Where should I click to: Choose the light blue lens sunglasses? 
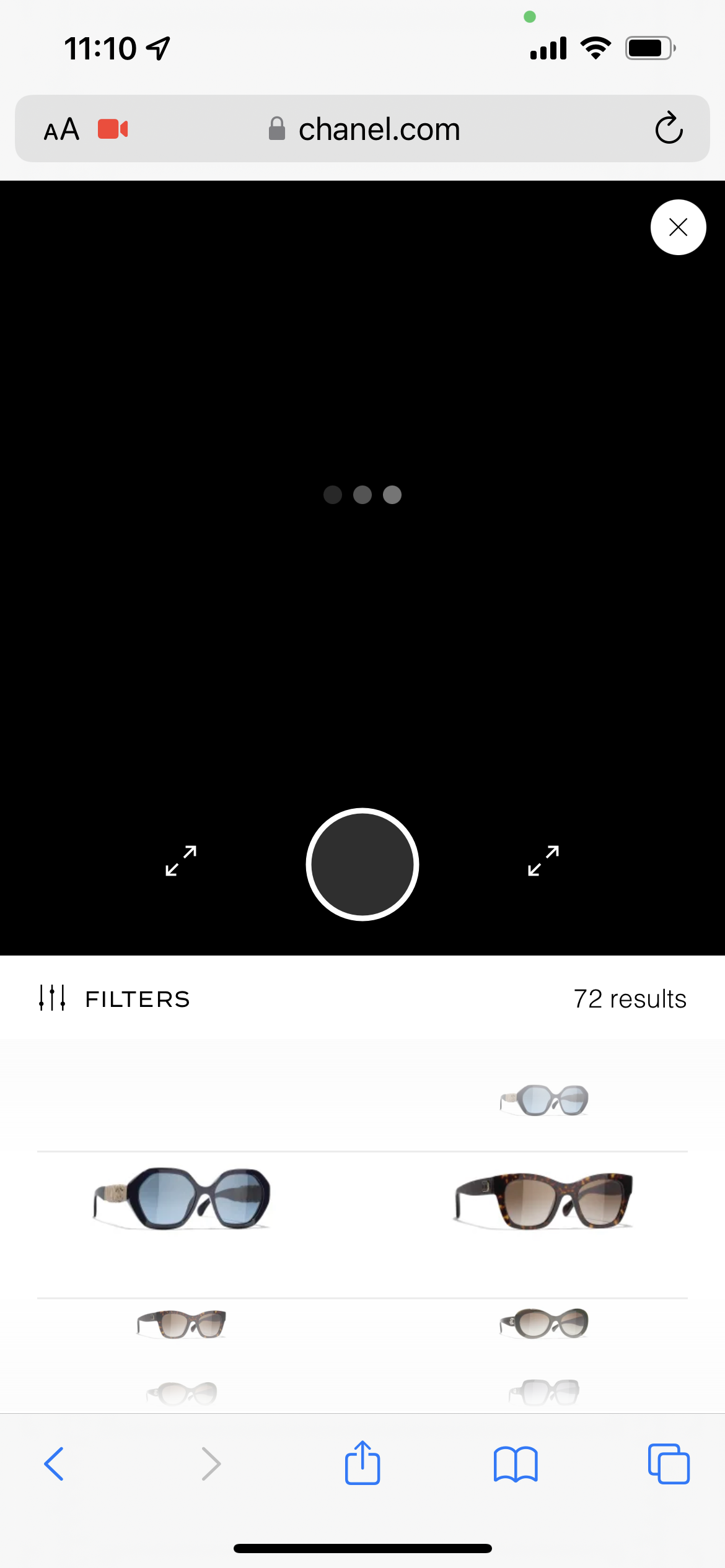click(544, 1100)
